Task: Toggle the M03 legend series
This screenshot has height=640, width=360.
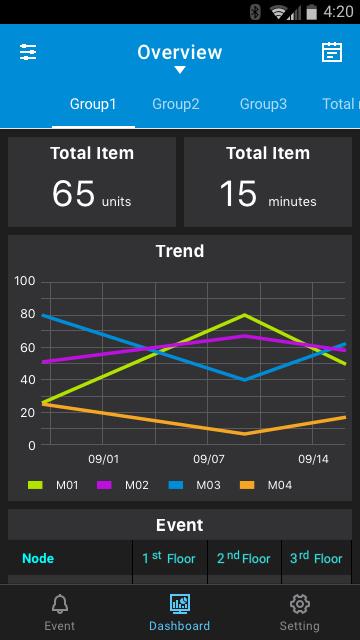Action: 194,485
